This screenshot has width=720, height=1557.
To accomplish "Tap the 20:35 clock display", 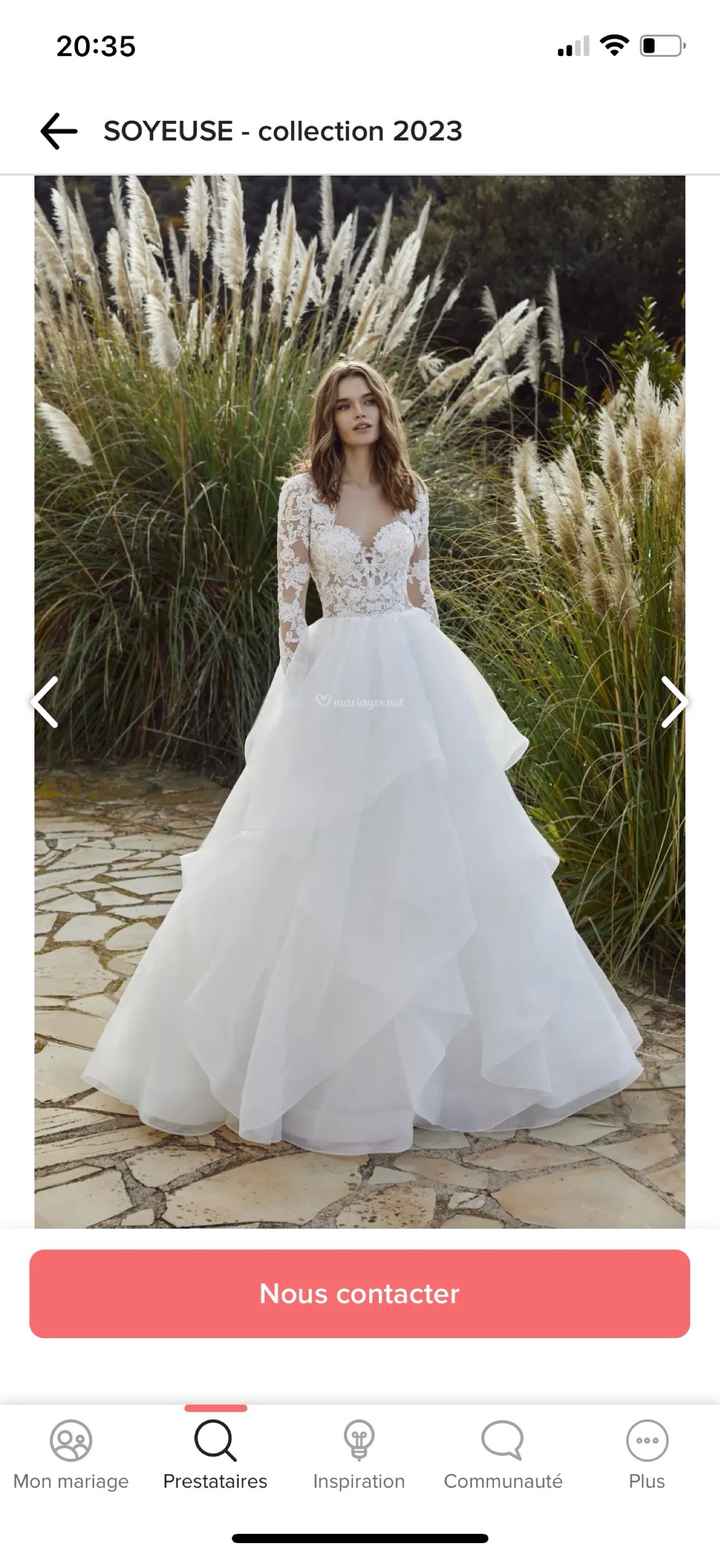I will (96, 44).
